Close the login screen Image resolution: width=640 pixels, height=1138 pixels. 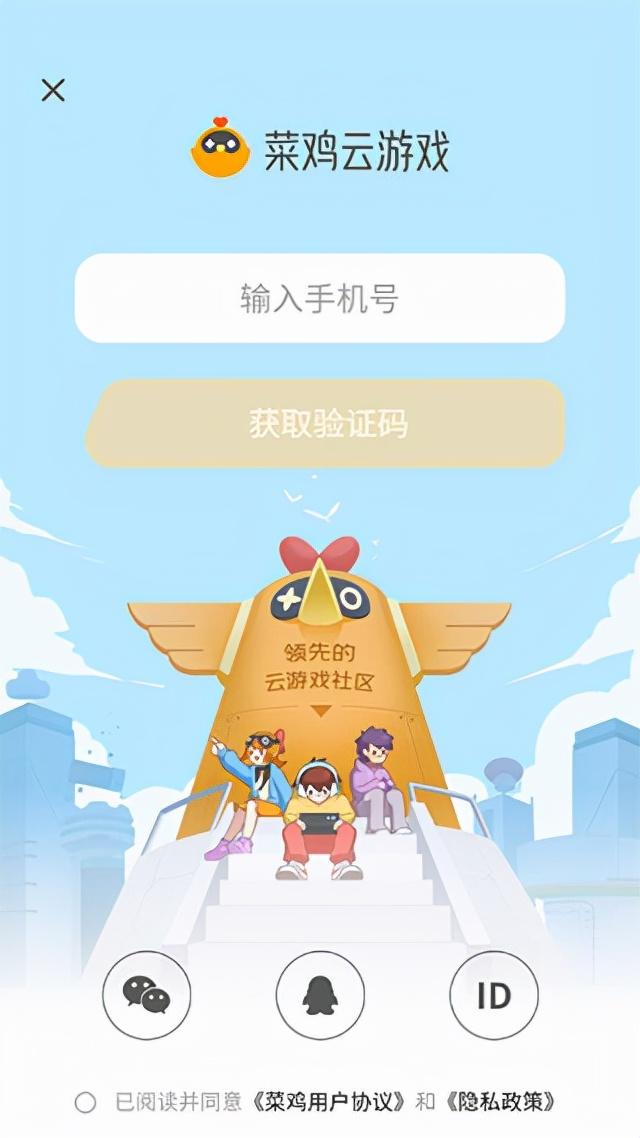tap(53, 90)
